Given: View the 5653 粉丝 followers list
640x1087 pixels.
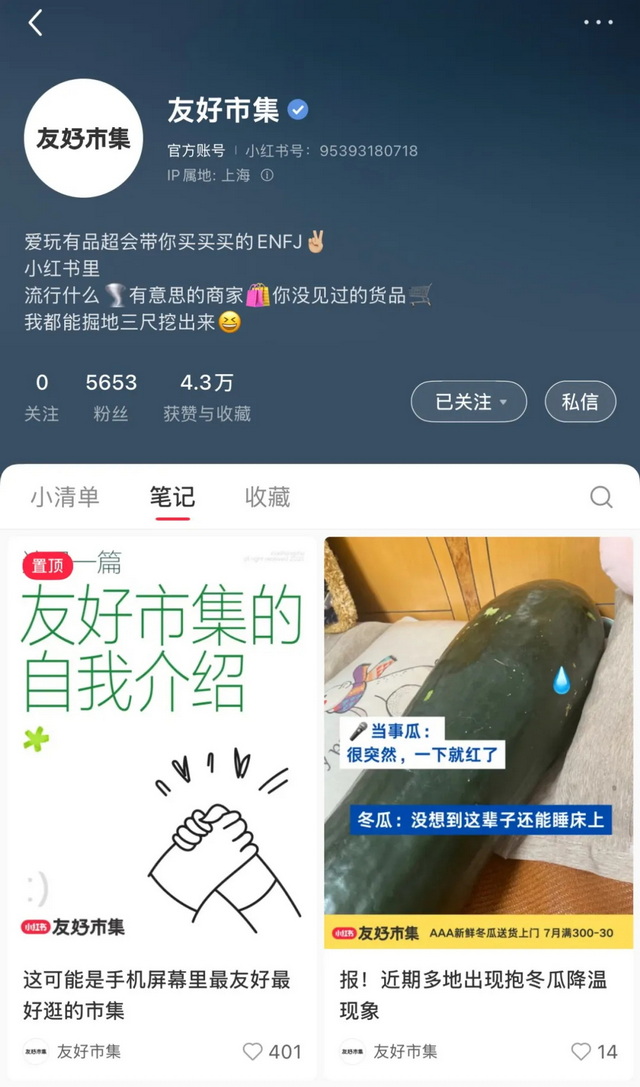Looking at the screenshot, I should pos(111,397).
